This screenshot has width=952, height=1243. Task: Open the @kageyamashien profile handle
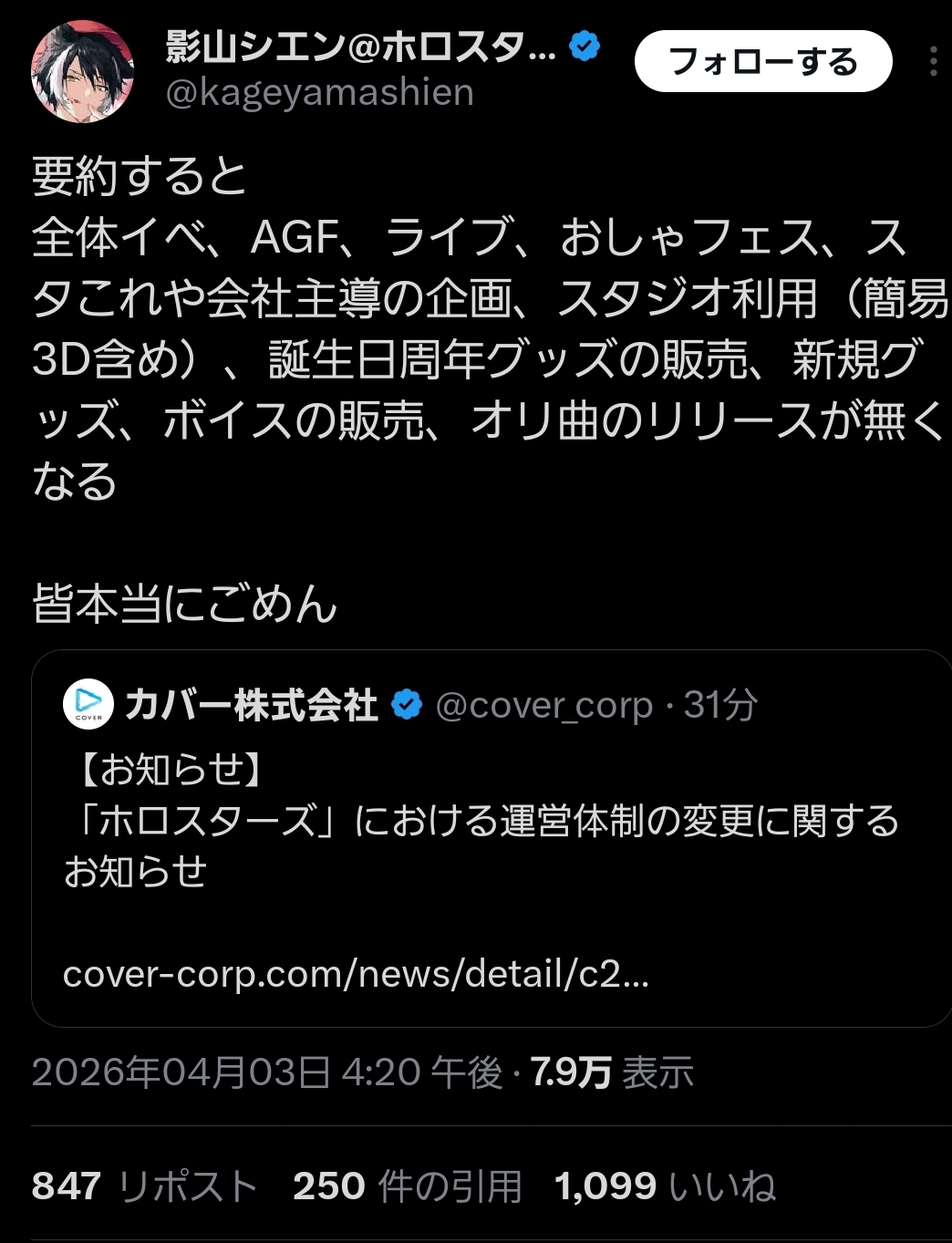click(319, 93)
